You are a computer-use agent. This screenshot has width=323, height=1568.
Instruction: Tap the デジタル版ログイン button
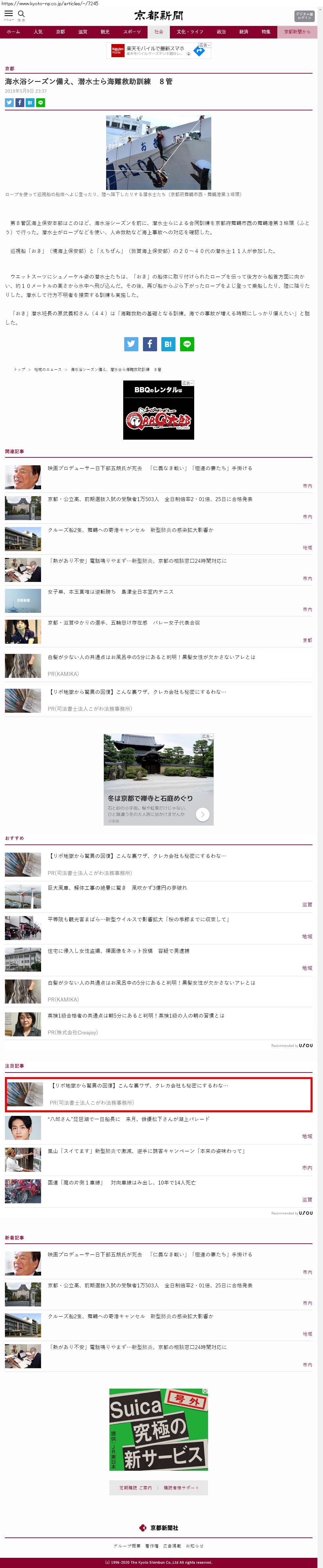pos(304,16)
